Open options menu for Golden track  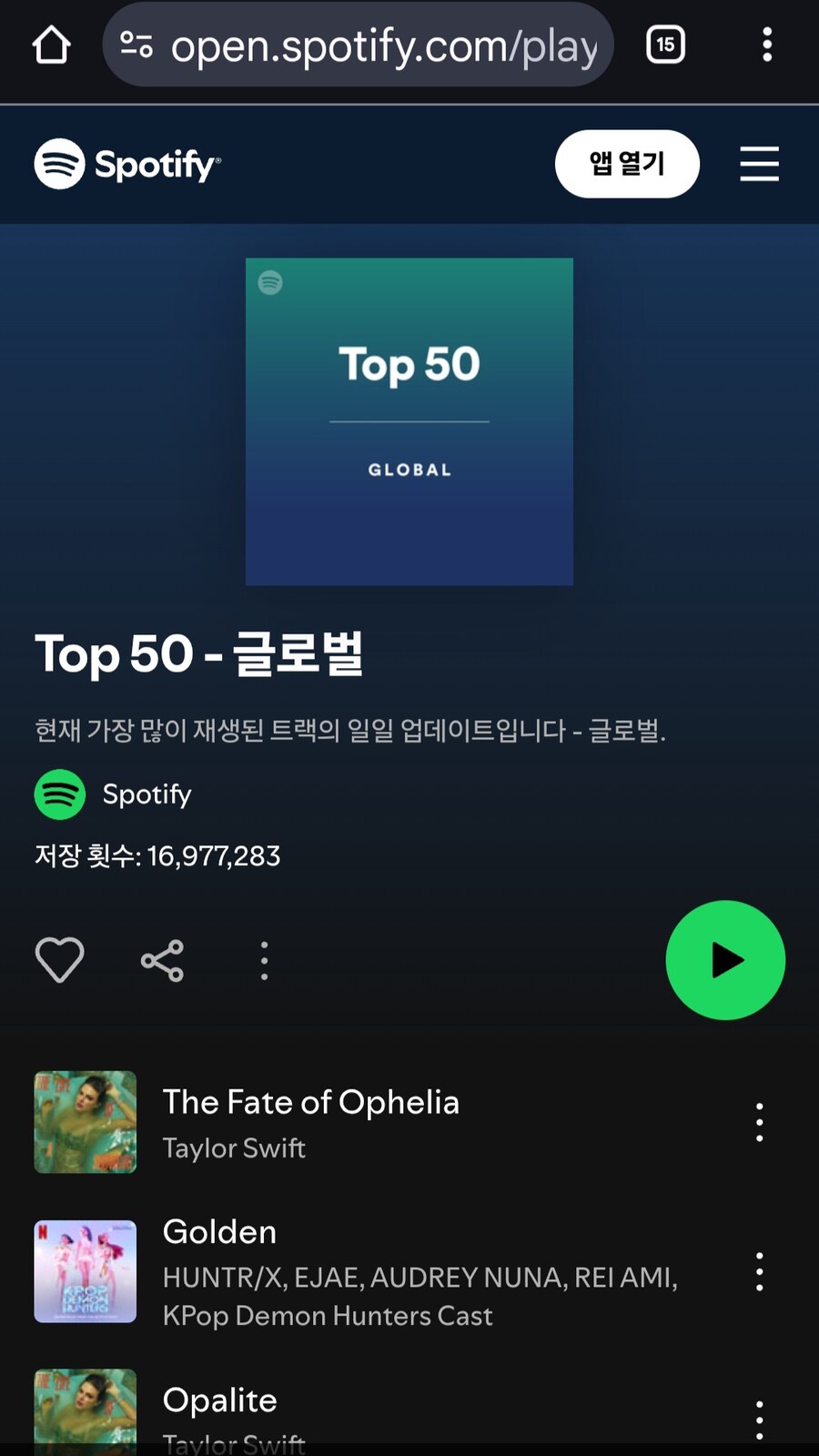(x=760, y=1272)
